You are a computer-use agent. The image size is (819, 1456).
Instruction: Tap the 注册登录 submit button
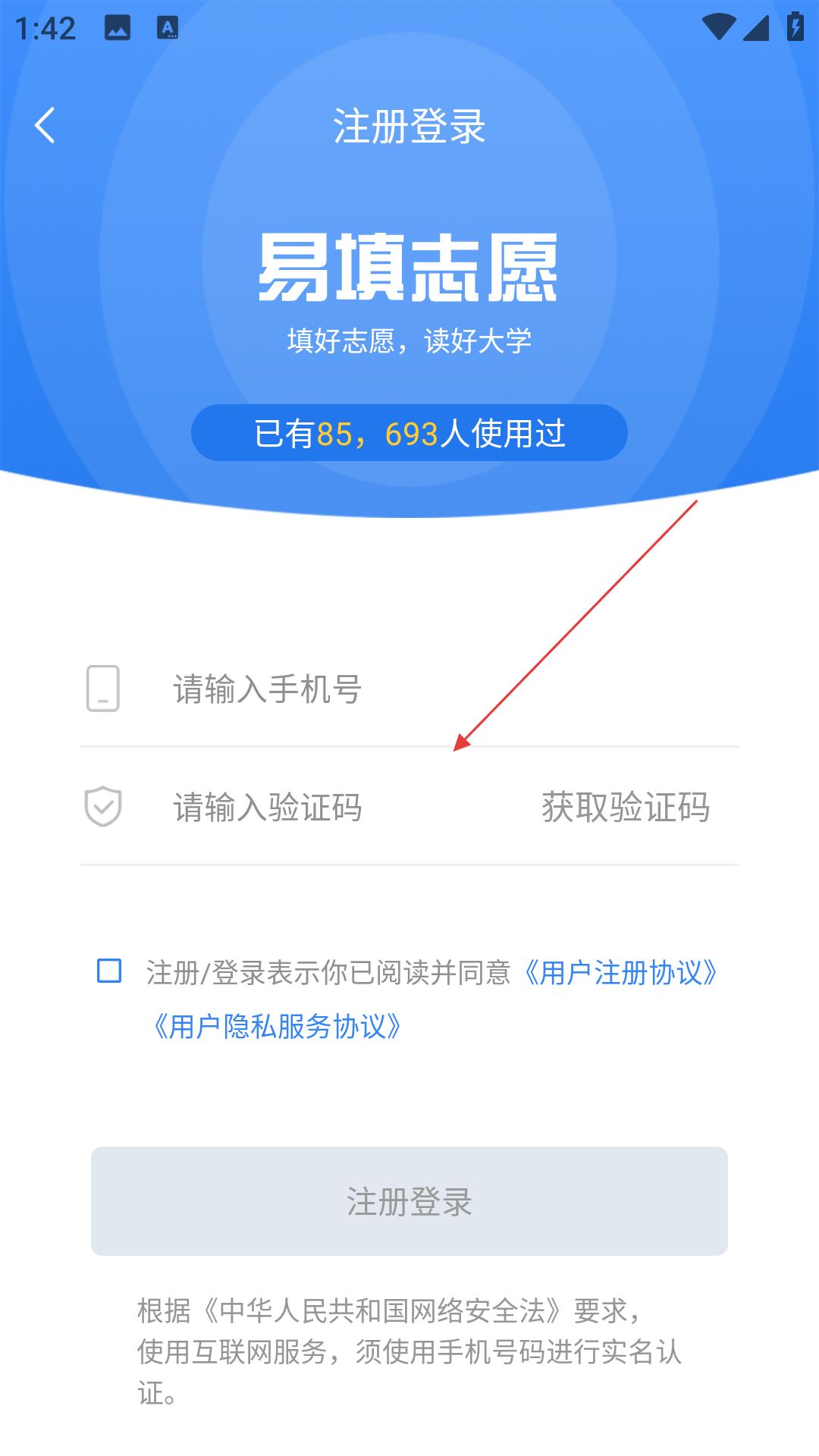point(409,1201)
